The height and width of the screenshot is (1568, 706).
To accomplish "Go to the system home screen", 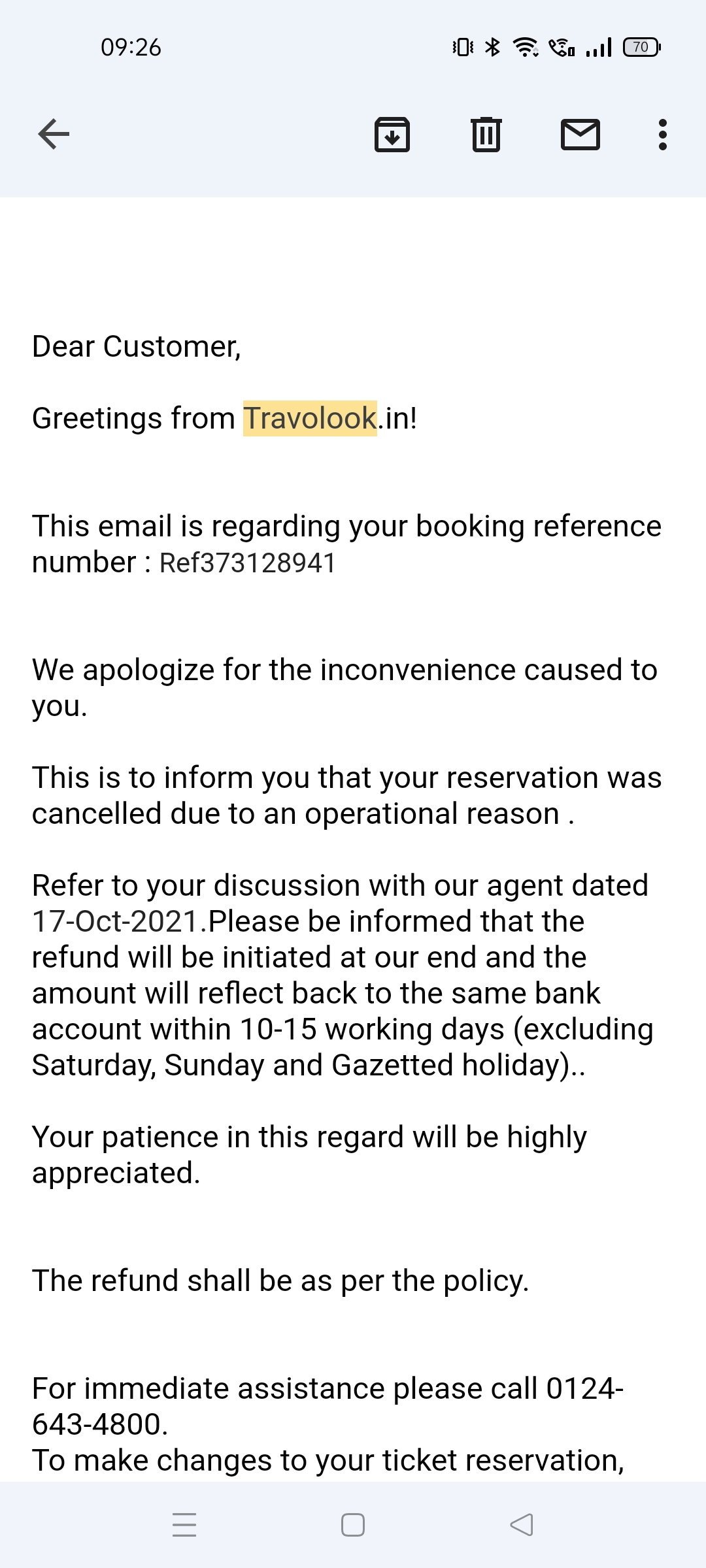I will point(353,1525).
